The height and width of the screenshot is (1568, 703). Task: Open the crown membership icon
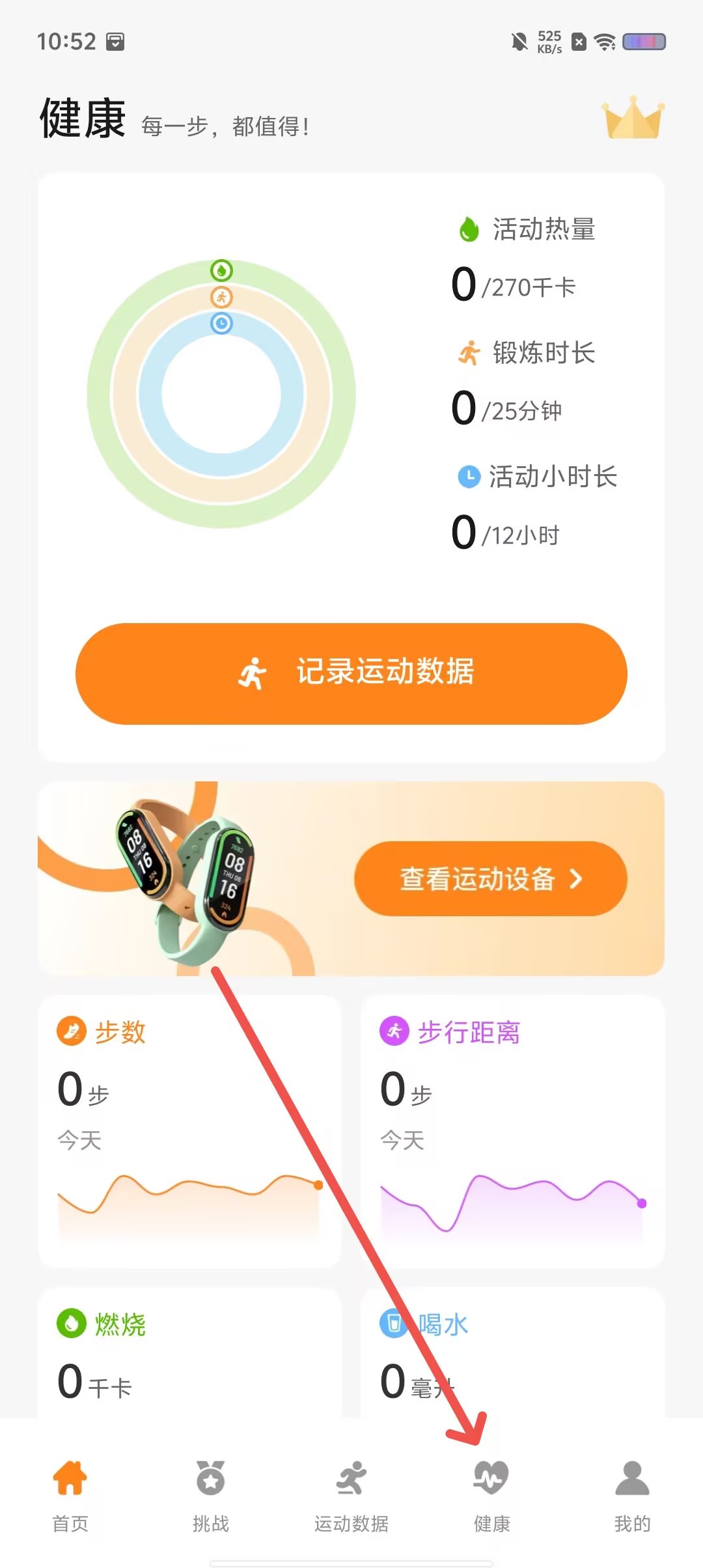point(633,118)
